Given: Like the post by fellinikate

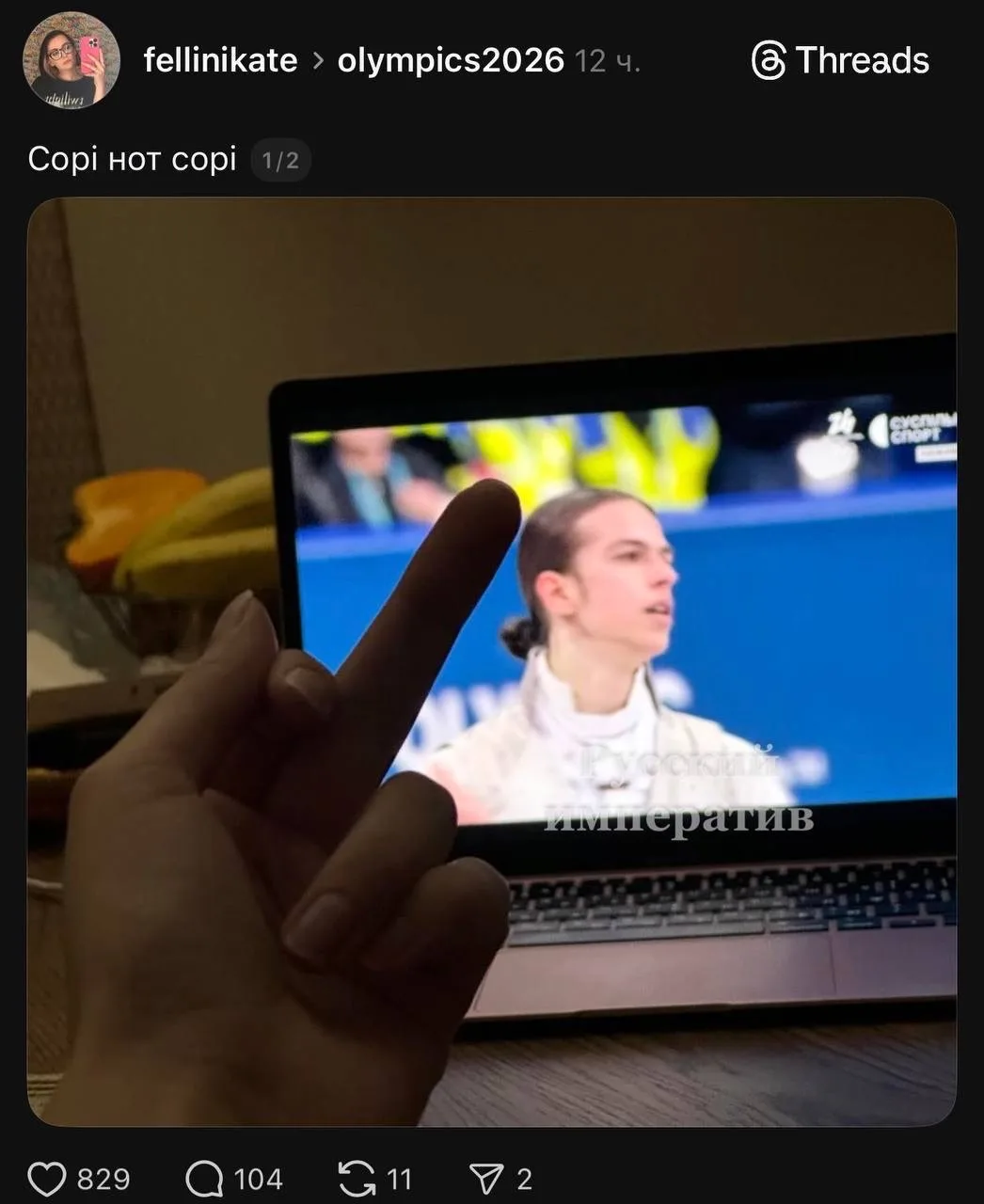Looking at the screenshot, I should tap(47, 1179).
